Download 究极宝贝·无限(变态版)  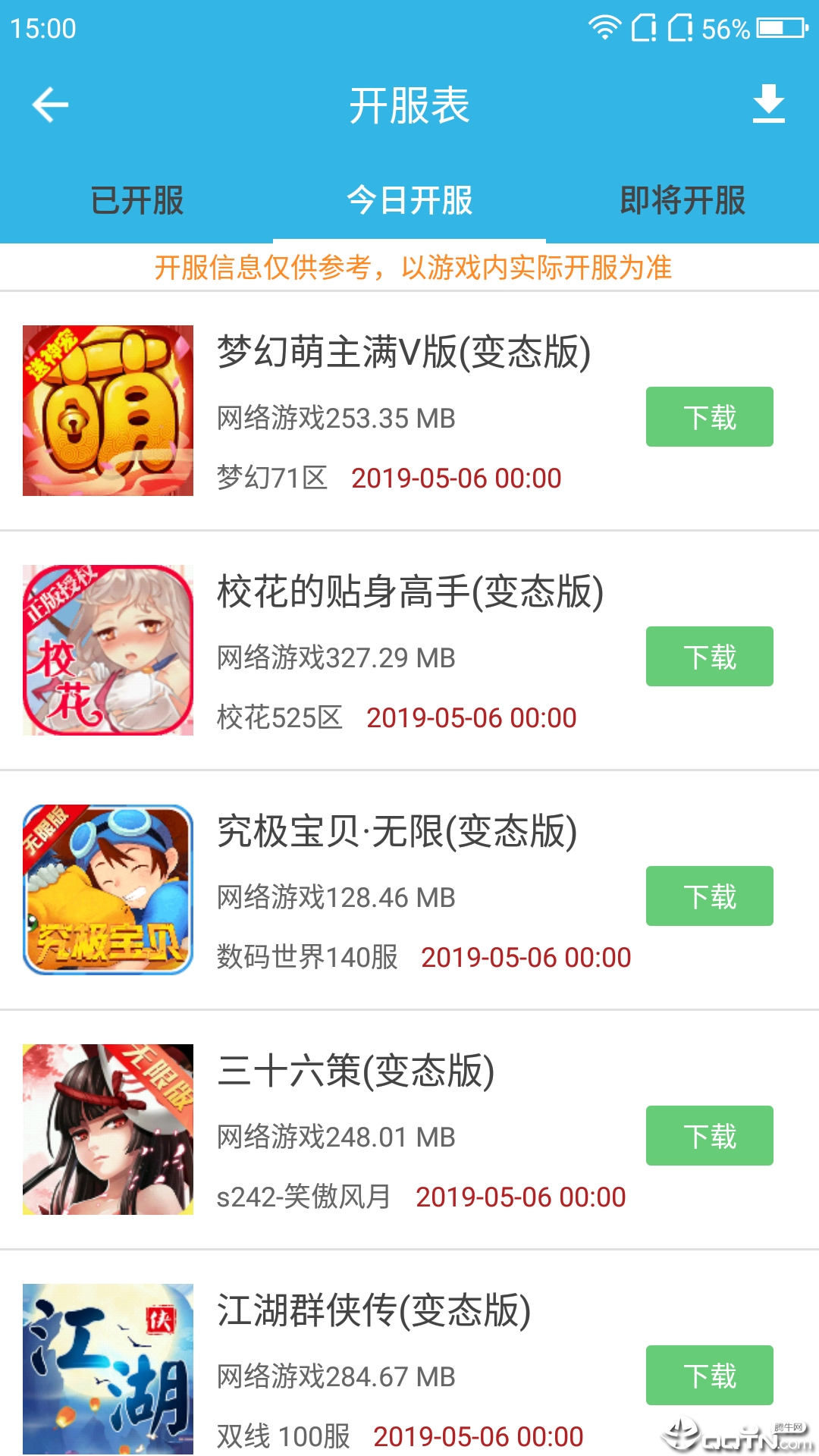click(x=709, y=896)
